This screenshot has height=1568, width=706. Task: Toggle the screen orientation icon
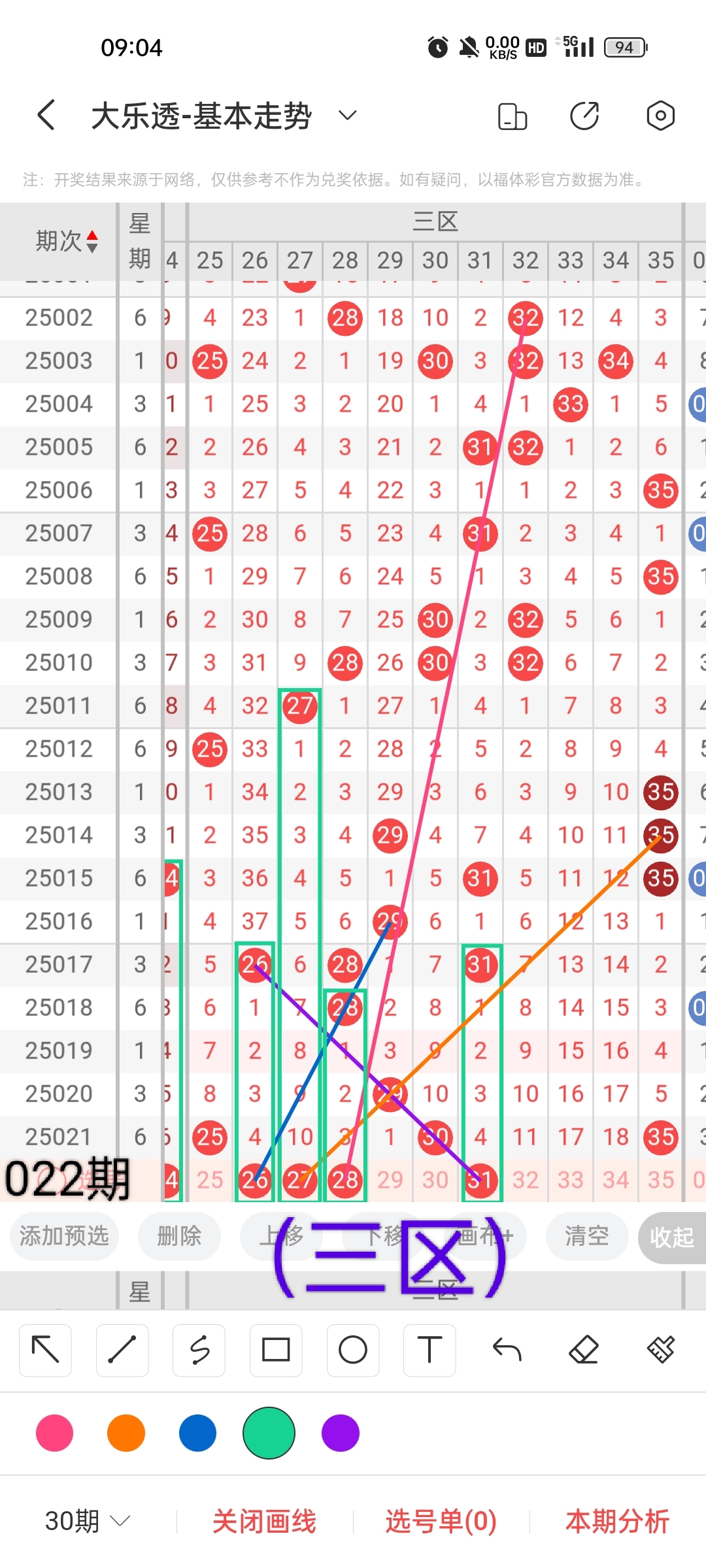[x=513, y=116]
